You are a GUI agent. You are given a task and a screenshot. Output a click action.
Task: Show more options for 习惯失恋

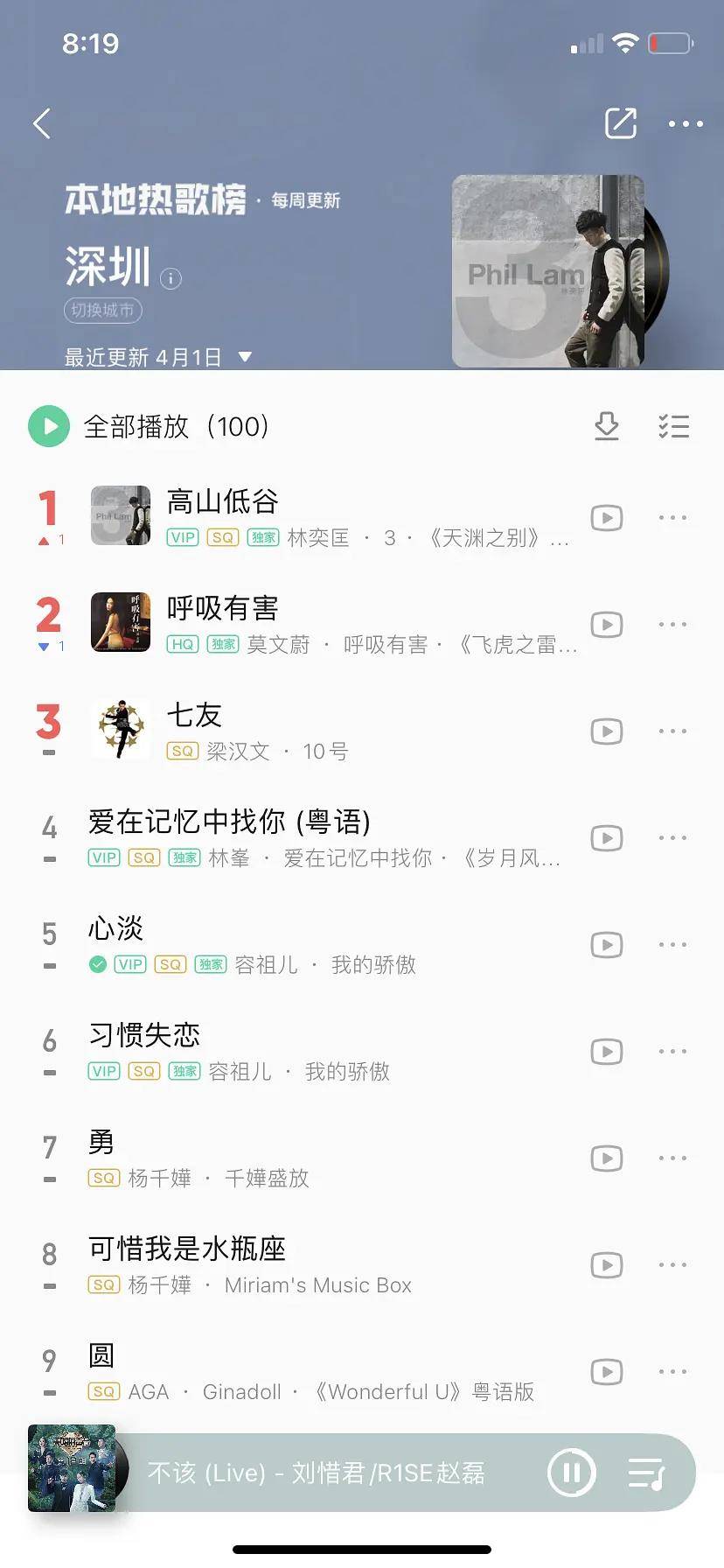click(x=672, y=1052)
